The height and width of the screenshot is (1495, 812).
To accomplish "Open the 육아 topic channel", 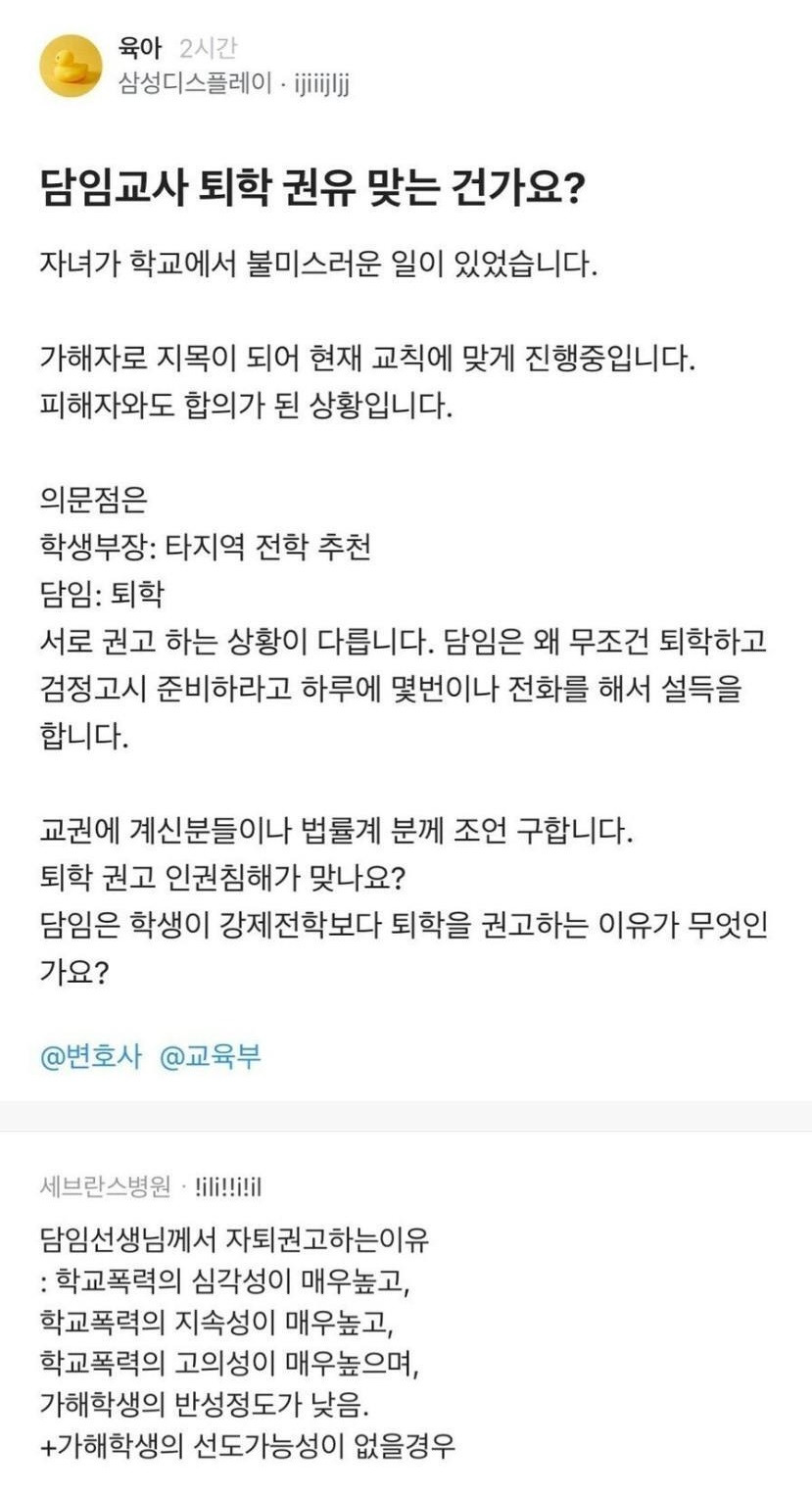I will point(138,48).
